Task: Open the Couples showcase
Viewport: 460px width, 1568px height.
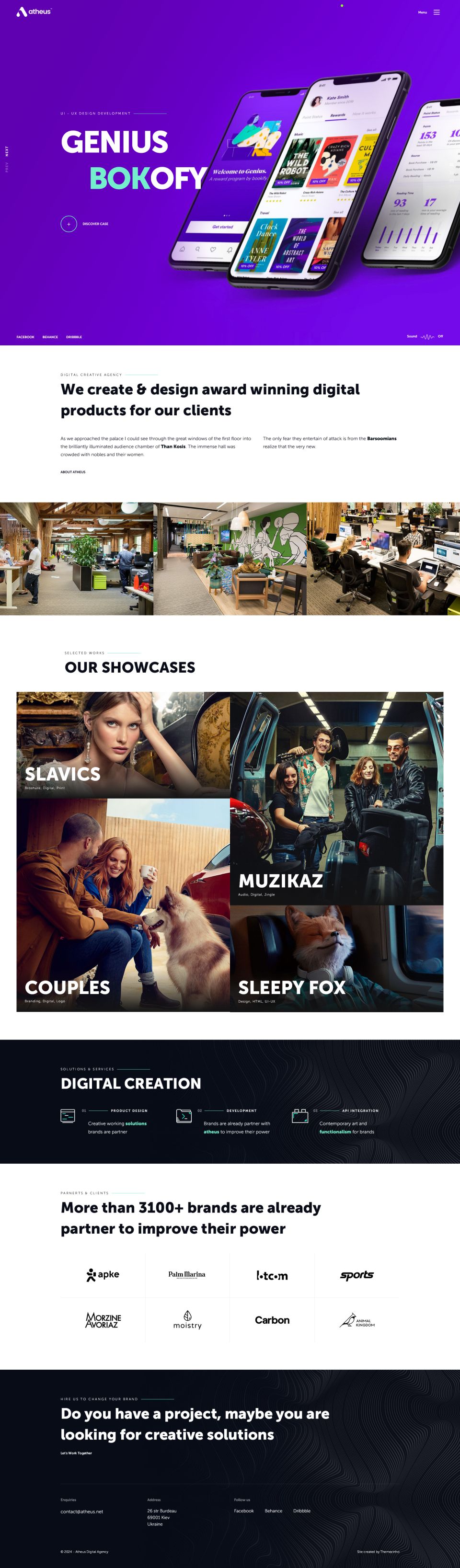Action: pos(123,904)
